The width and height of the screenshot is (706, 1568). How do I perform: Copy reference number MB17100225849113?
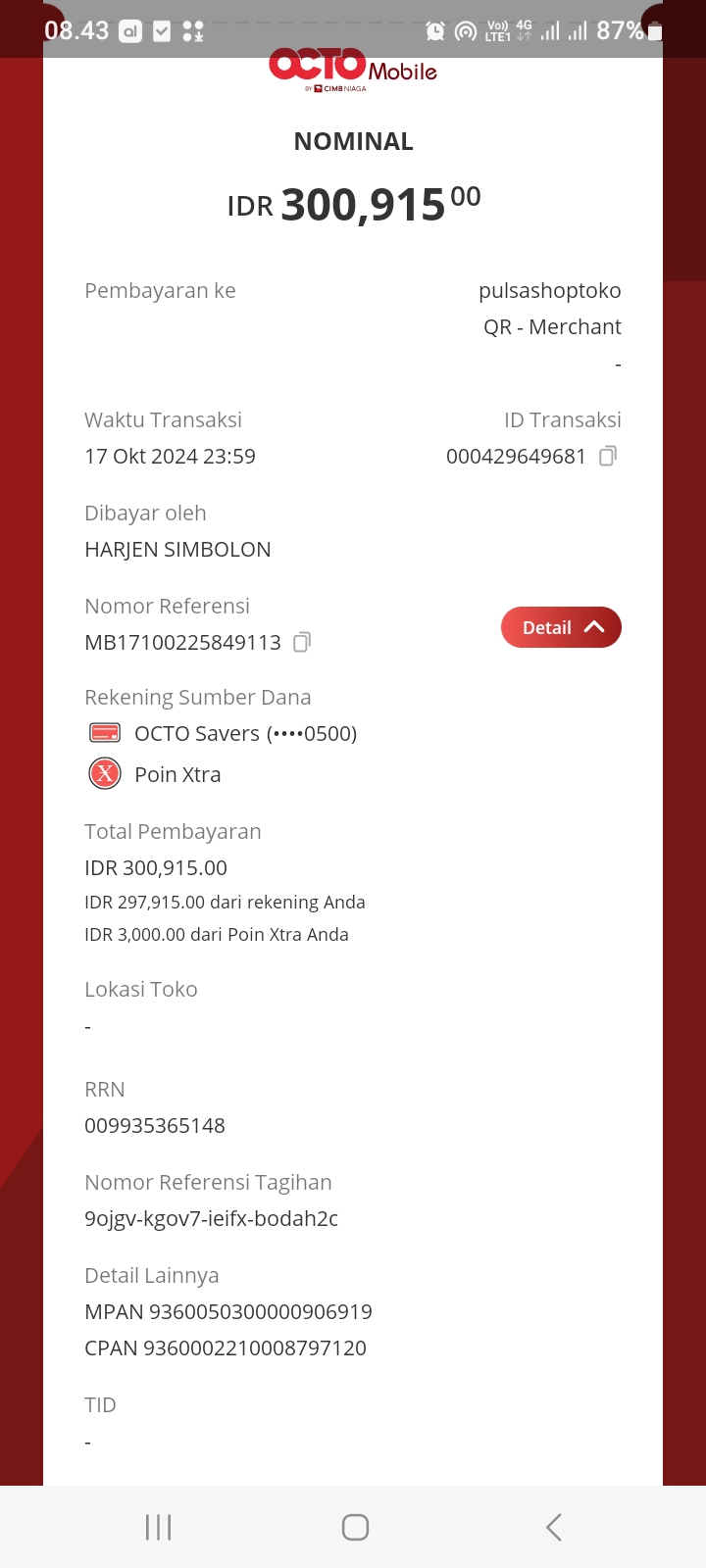[302, 642]
